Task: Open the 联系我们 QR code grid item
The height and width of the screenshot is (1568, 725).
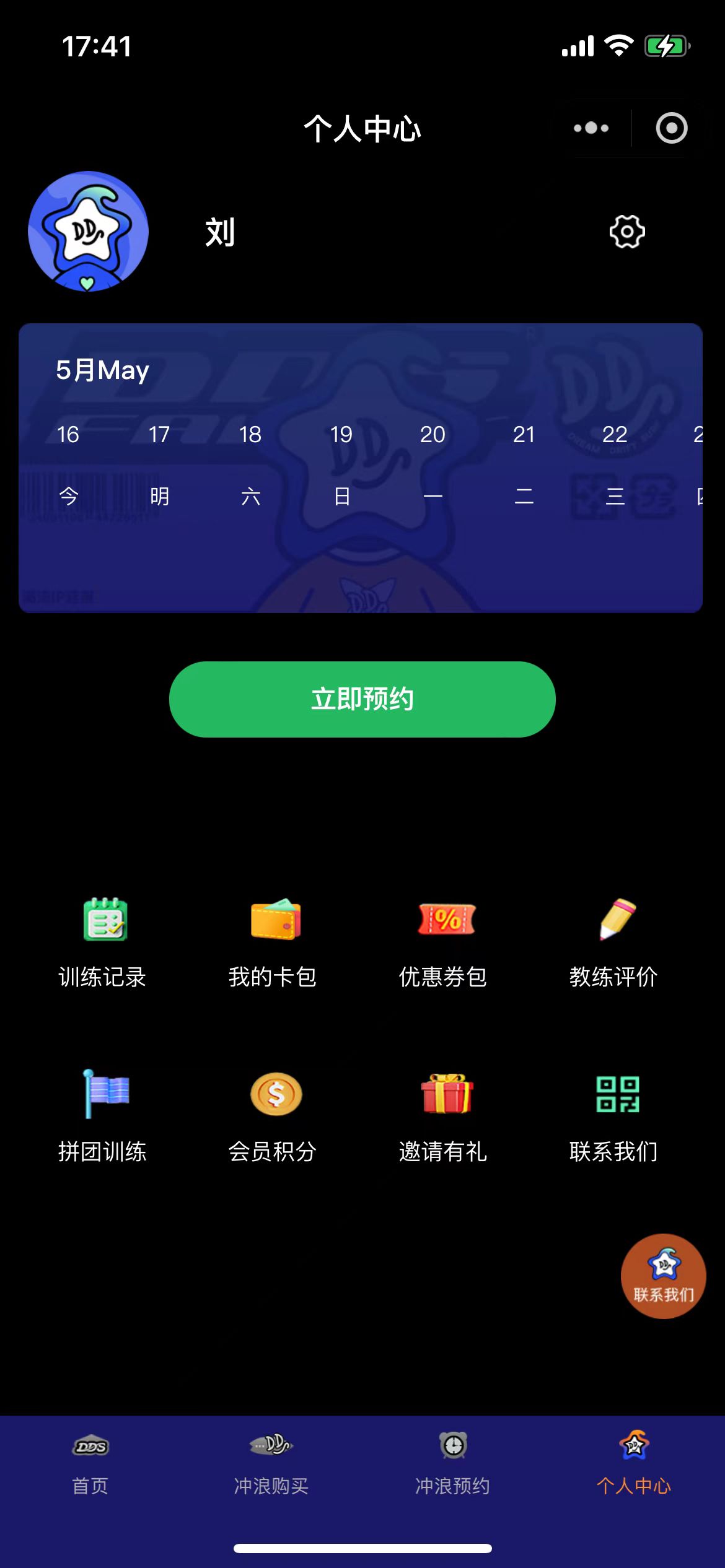Action: coord(614,1116)
